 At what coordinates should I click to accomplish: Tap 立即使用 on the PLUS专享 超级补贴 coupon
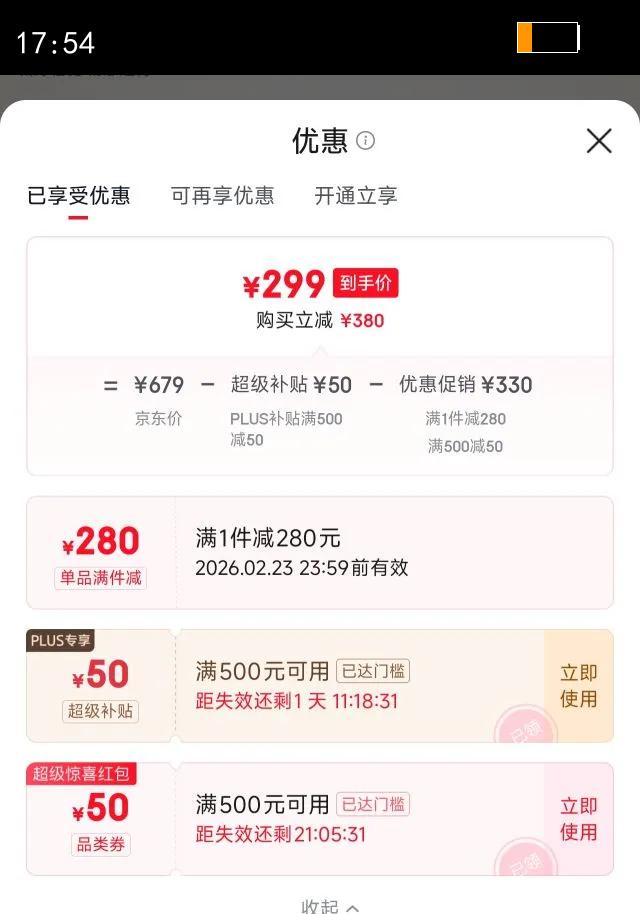(x=579, y=686)
